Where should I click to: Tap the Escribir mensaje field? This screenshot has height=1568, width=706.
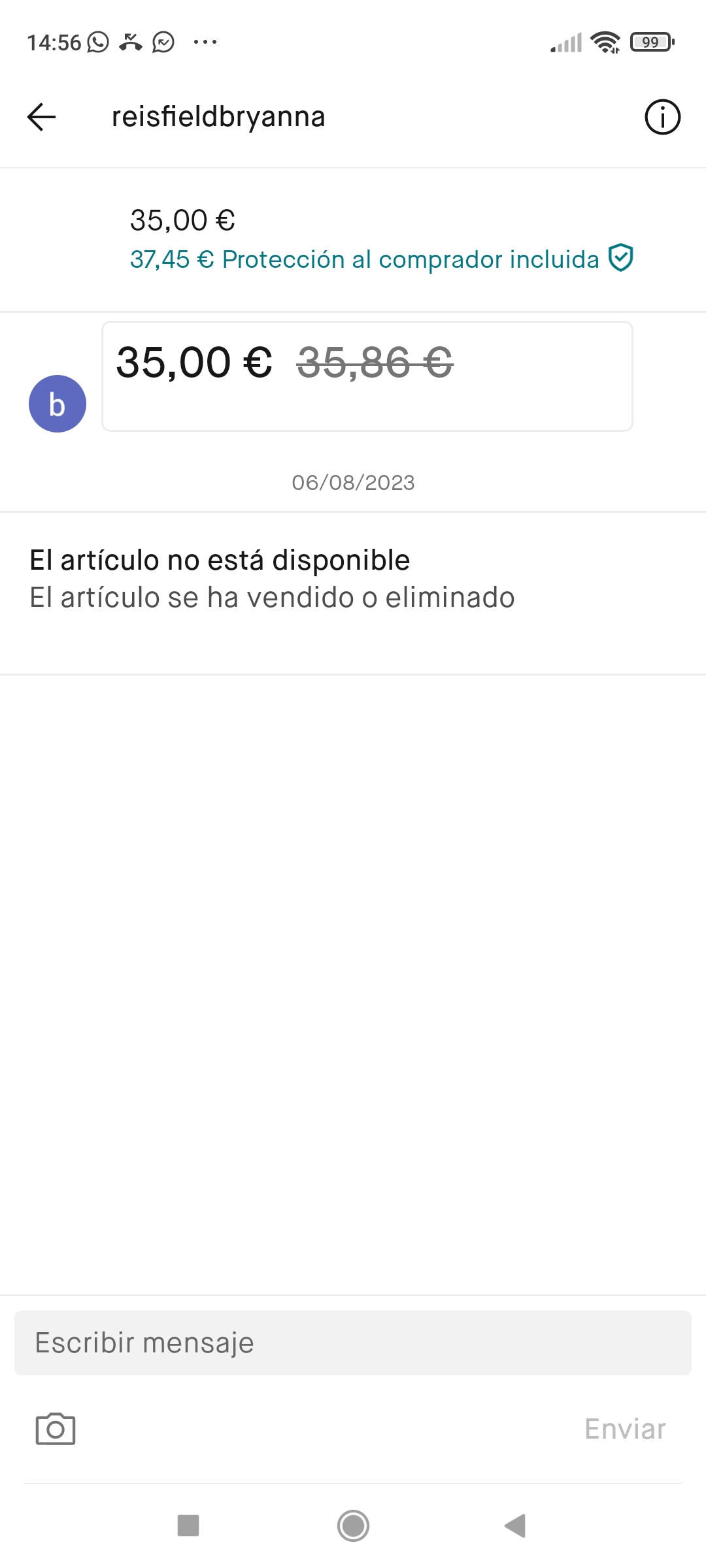point(353,1343)
